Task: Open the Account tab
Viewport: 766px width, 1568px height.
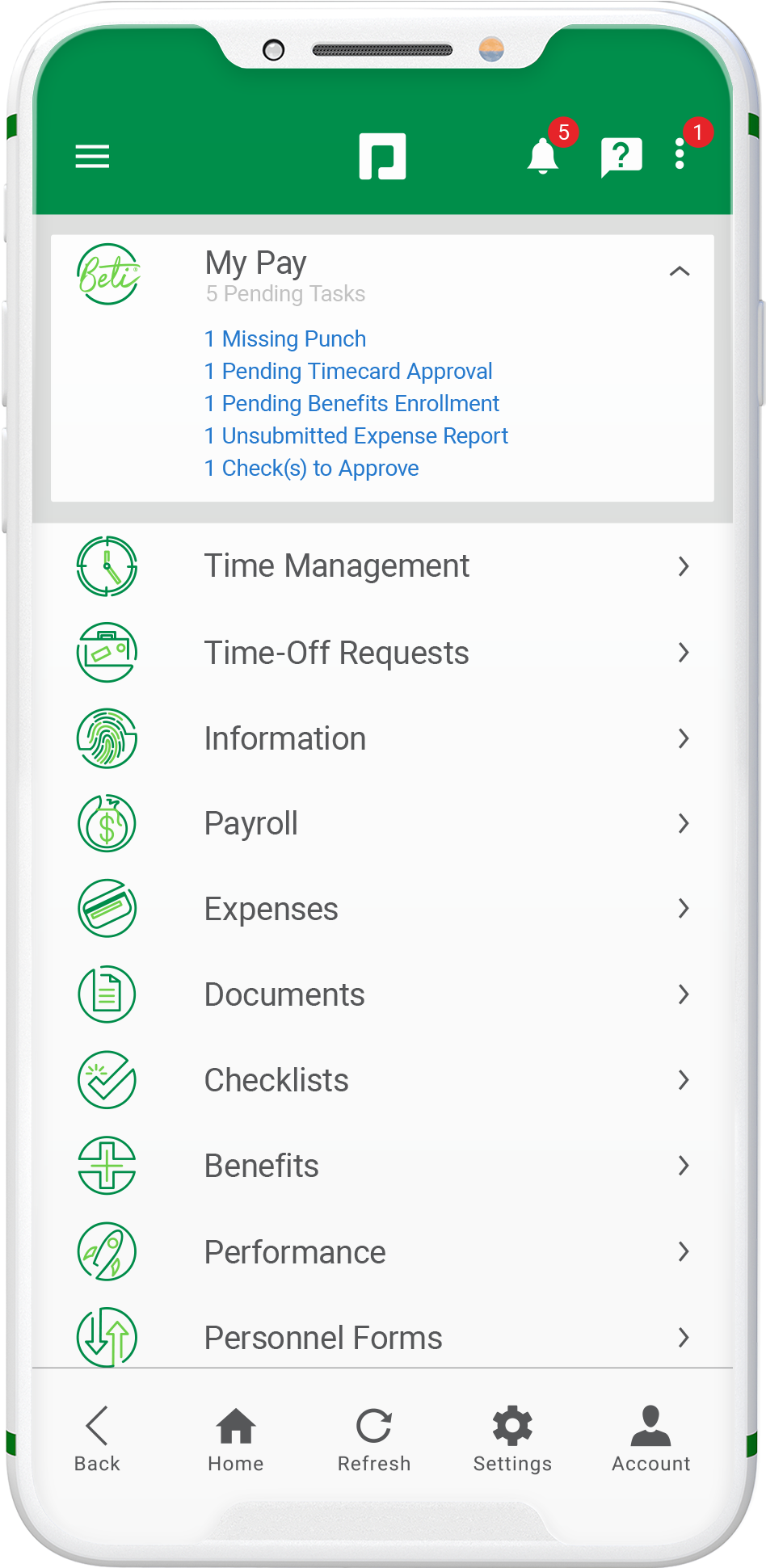Action: point(651,1439)
